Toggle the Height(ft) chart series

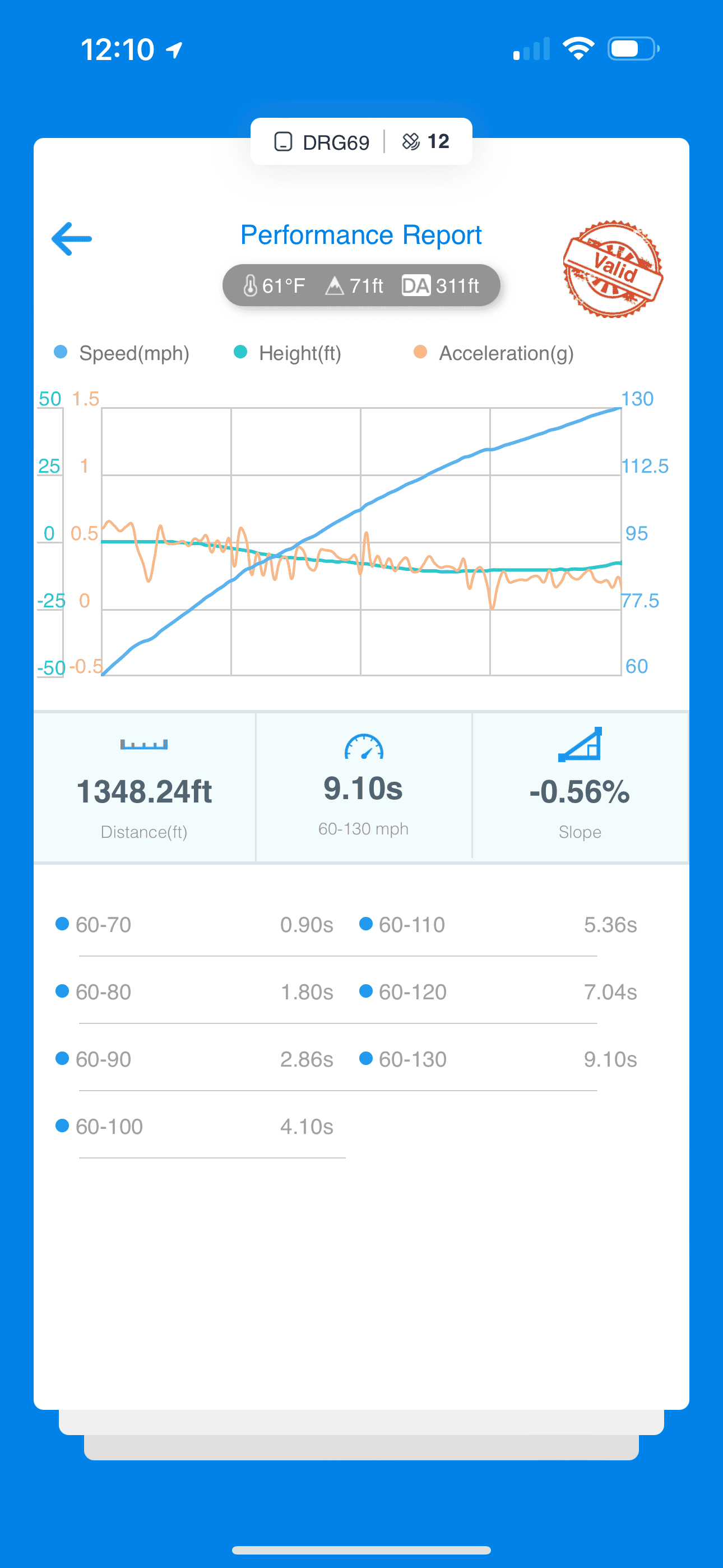tap(288, 353)
